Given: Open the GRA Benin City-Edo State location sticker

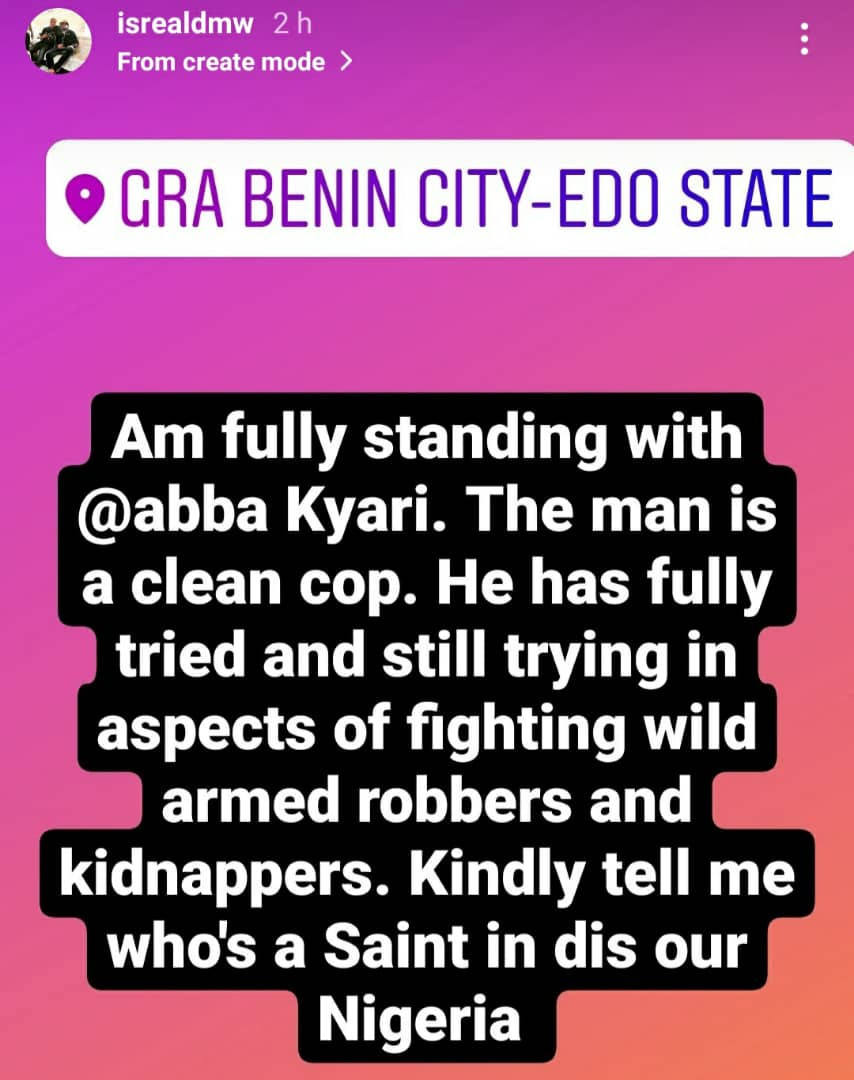Looking at the screenshot, I should (449, 198).
